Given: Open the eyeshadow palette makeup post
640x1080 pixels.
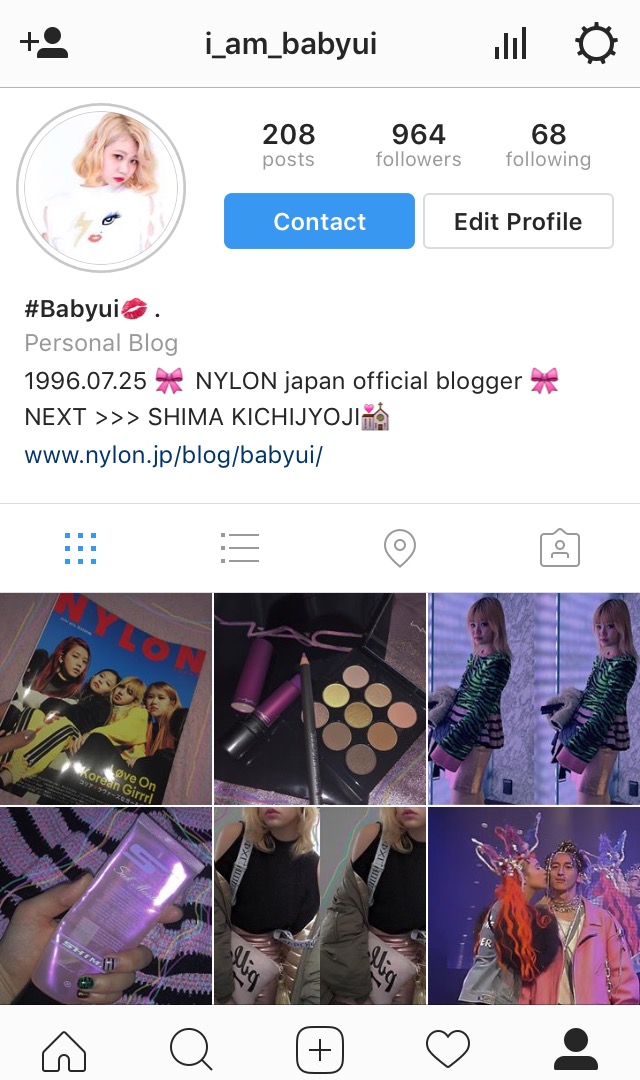Looking at the screenshot, I should 320,698.
